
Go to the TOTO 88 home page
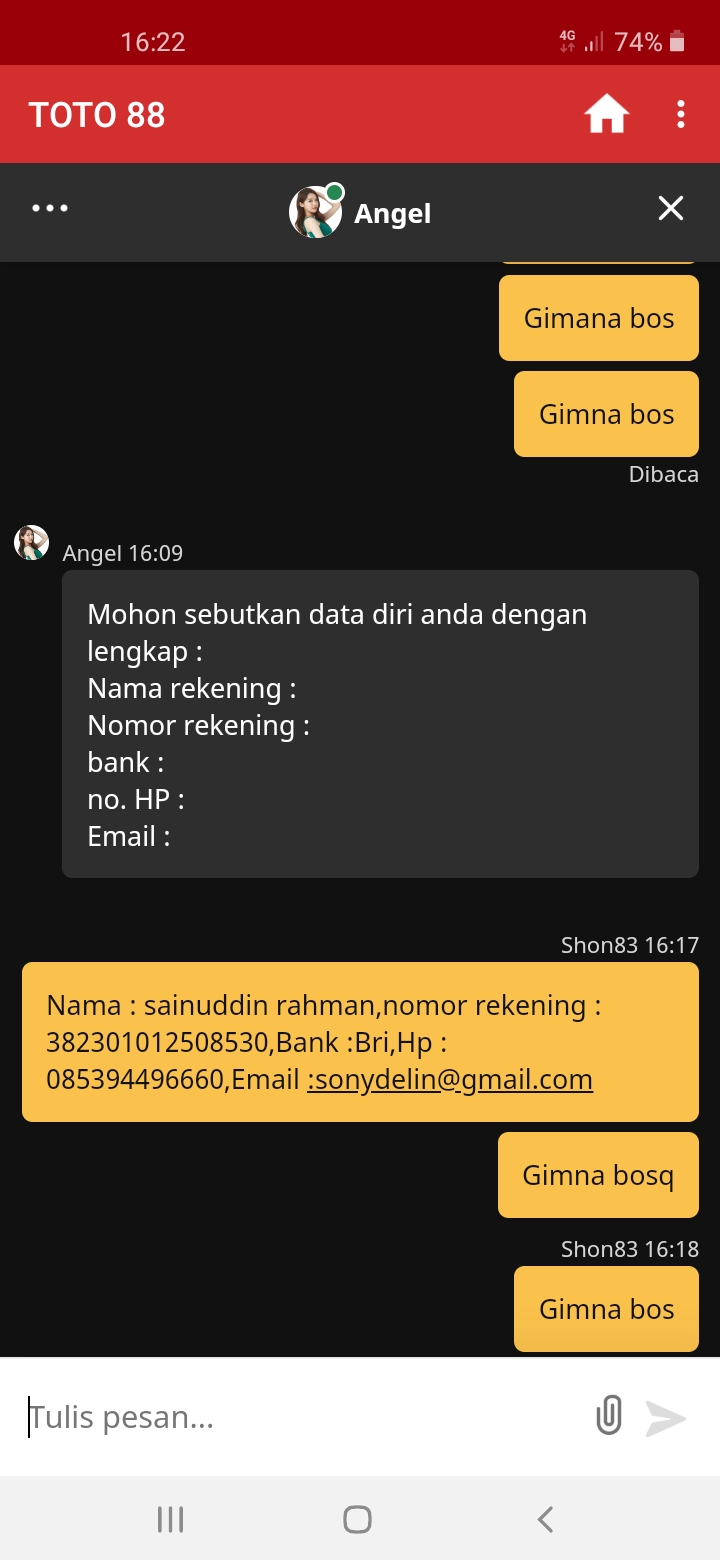(x=606, y=115)
